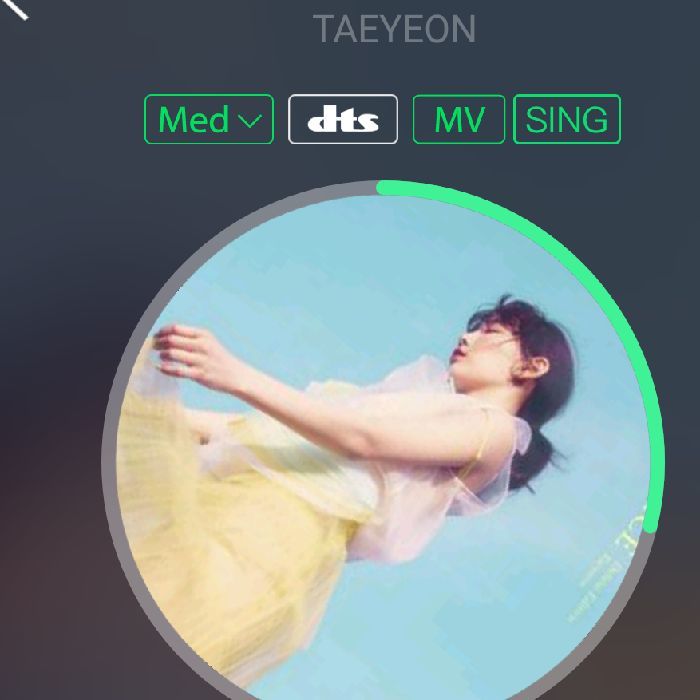Viewport: 700px width, 700px height.
Task: Open the Med audio quality dropdown
Action: coord(209,120)
